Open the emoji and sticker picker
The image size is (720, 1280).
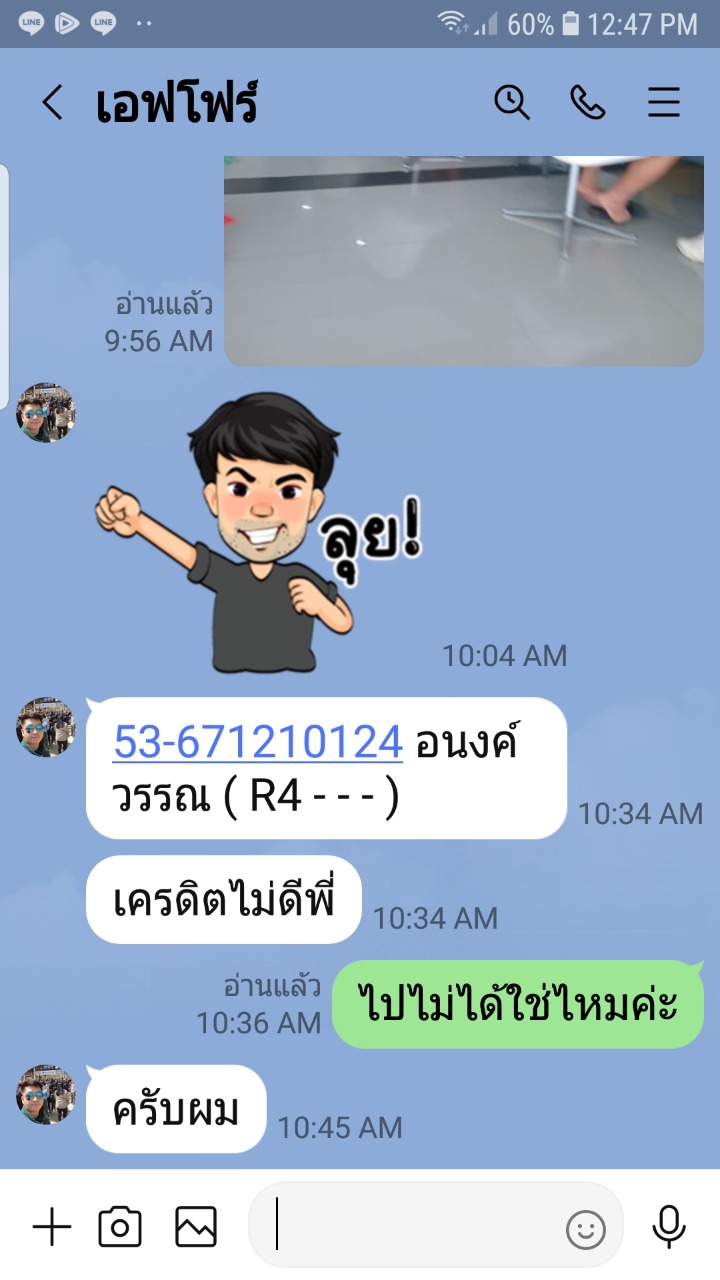tap(586, 1229)
